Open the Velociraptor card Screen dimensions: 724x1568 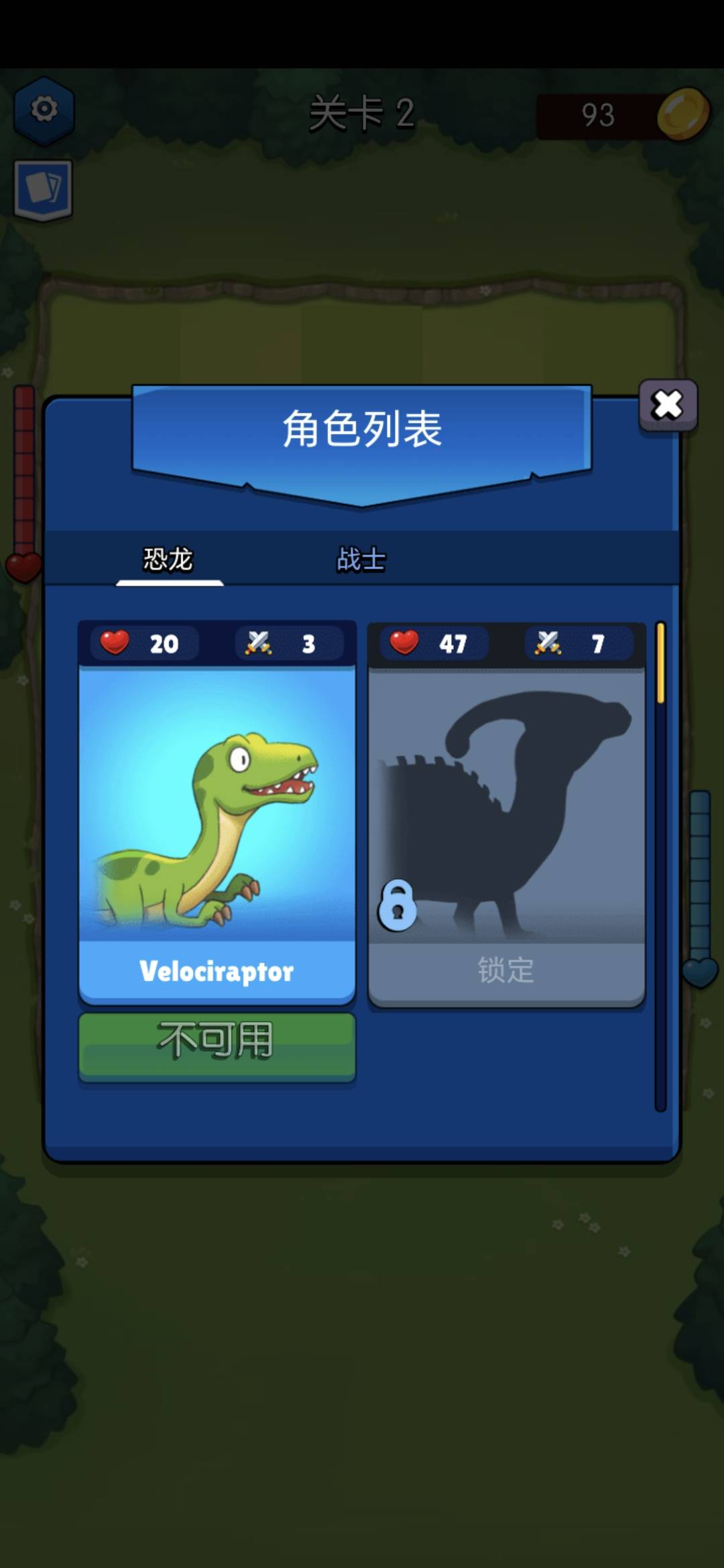coord(217,813)
